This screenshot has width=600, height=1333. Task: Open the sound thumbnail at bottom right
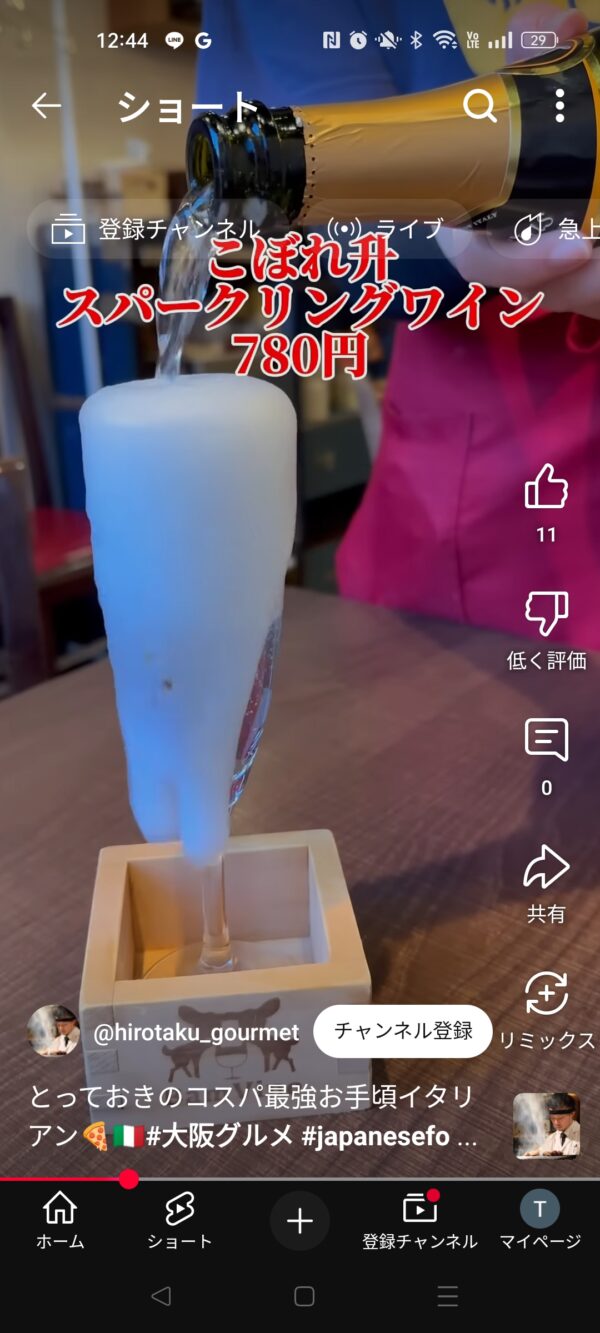[x=546, y=1126]
